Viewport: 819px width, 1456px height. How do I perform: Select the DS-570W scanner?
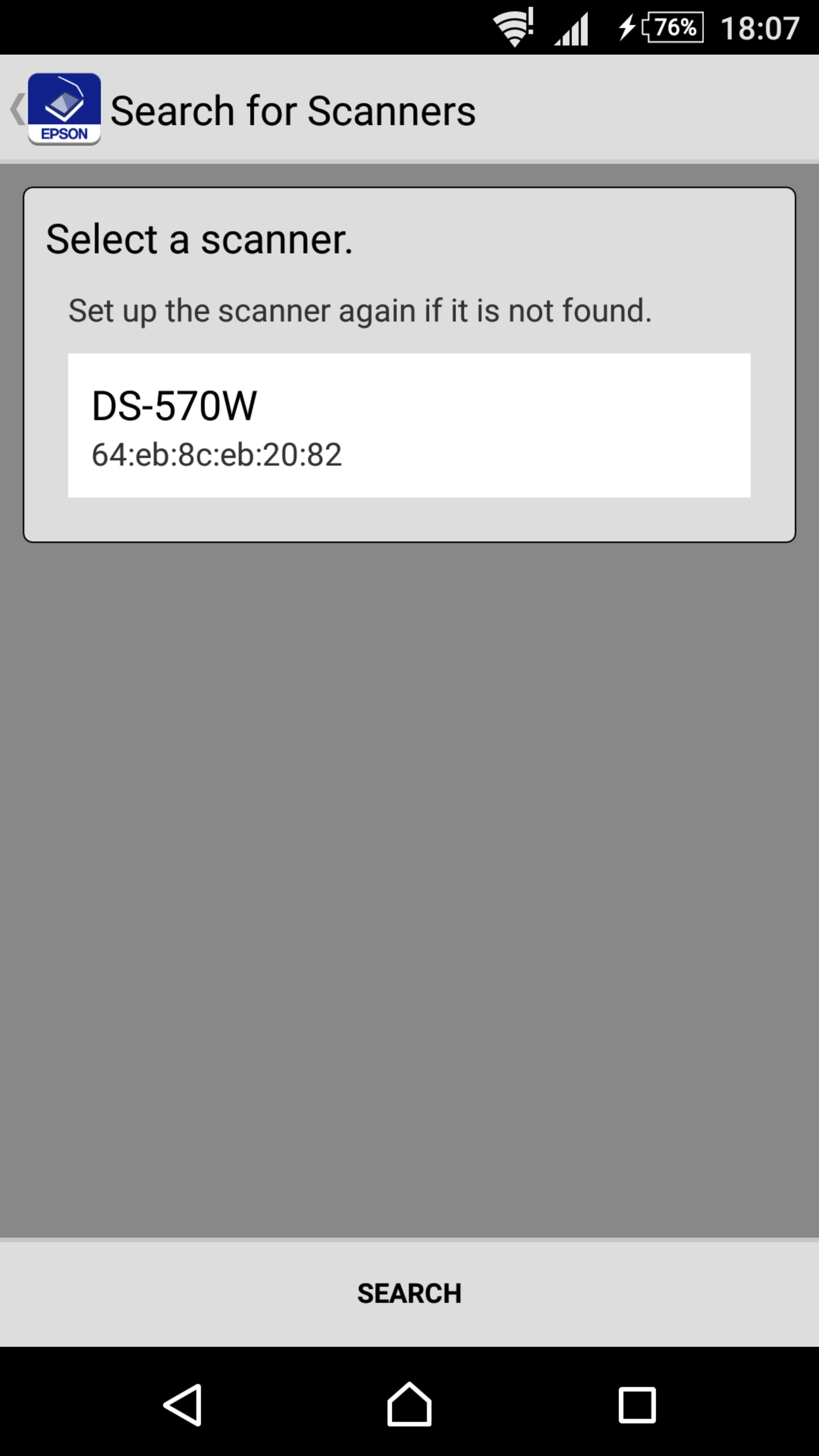(x=409, y=425)
